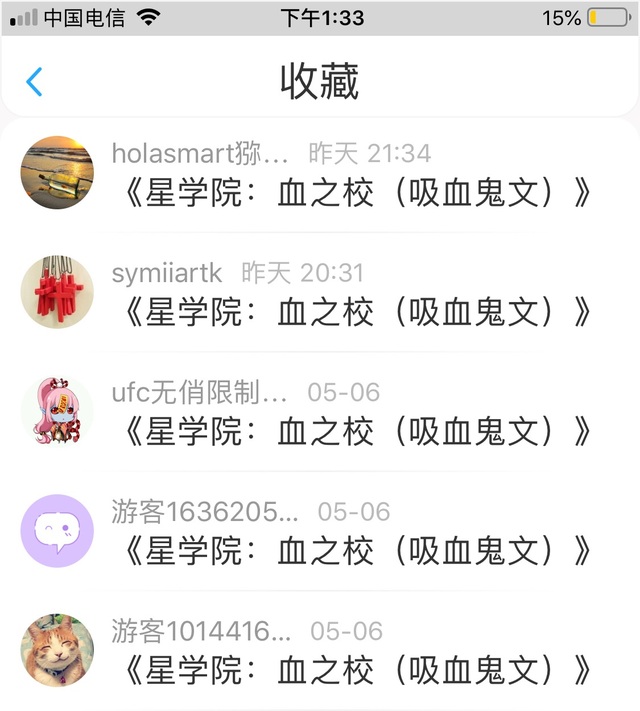Open the favorite saved from symiiartk

[355, 312]
